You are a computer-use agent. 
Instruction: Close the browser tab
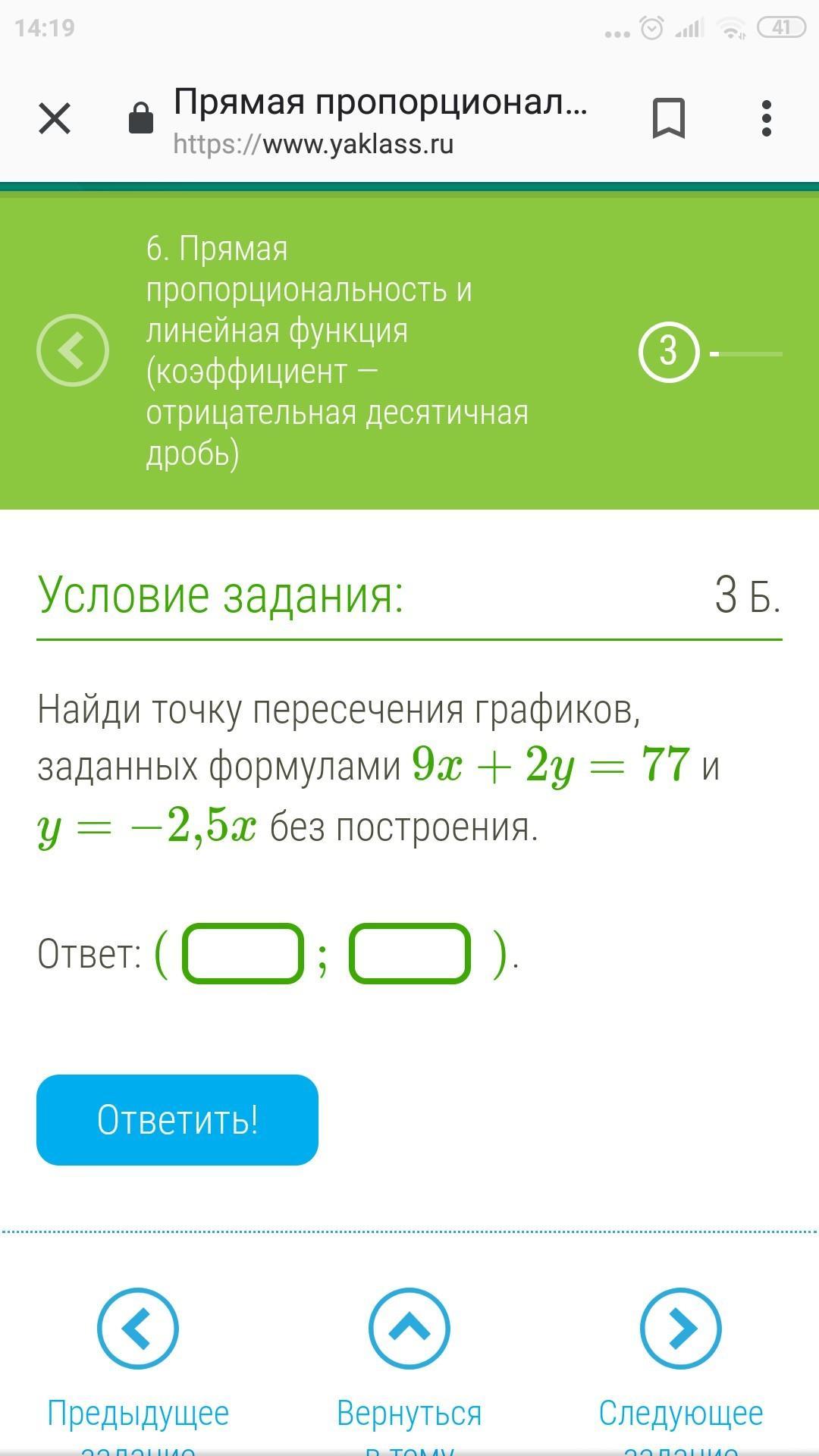point(55,118)
